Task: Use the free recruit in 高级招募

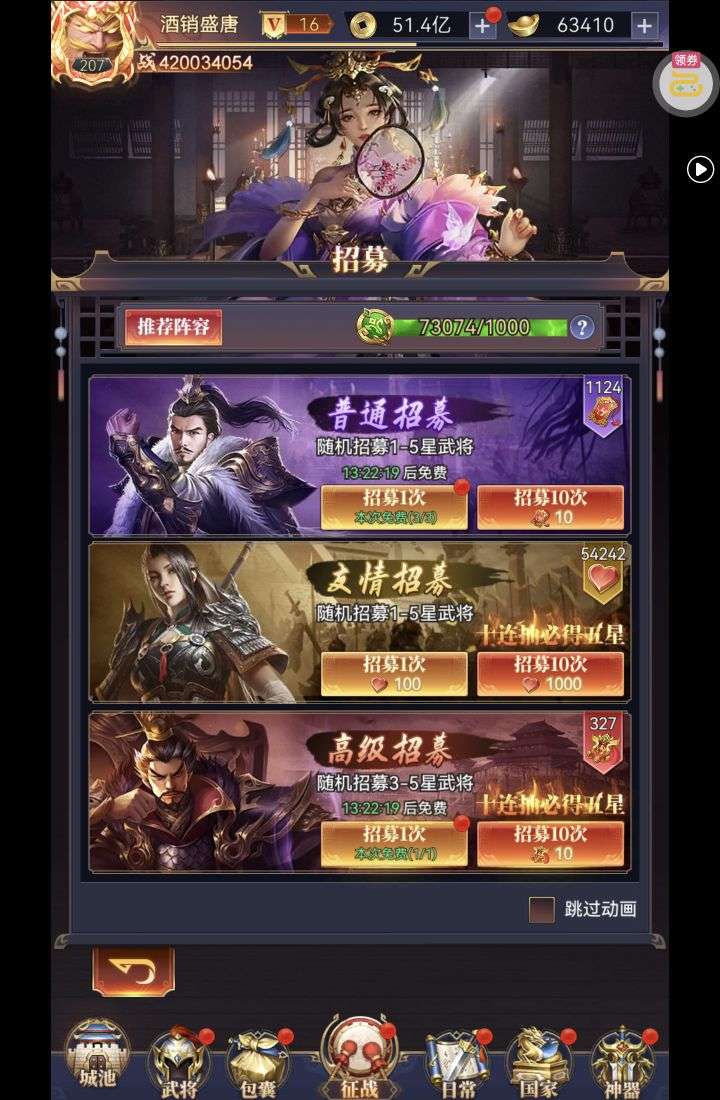Action: [393, 843]
